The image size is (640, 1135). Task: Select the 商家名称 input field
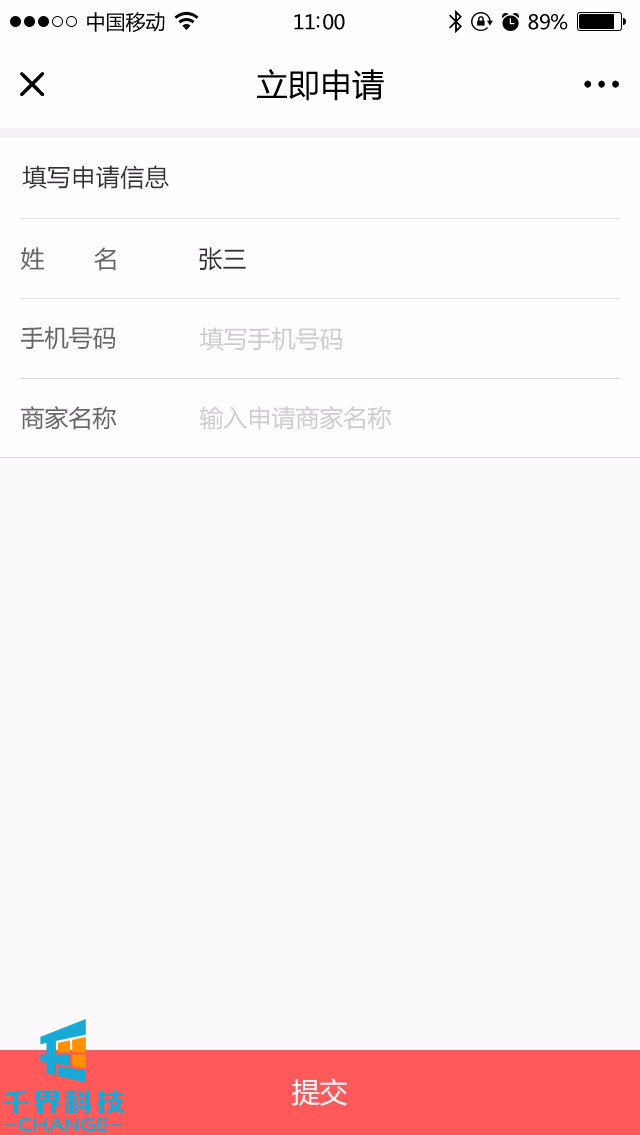coord(400,418)
